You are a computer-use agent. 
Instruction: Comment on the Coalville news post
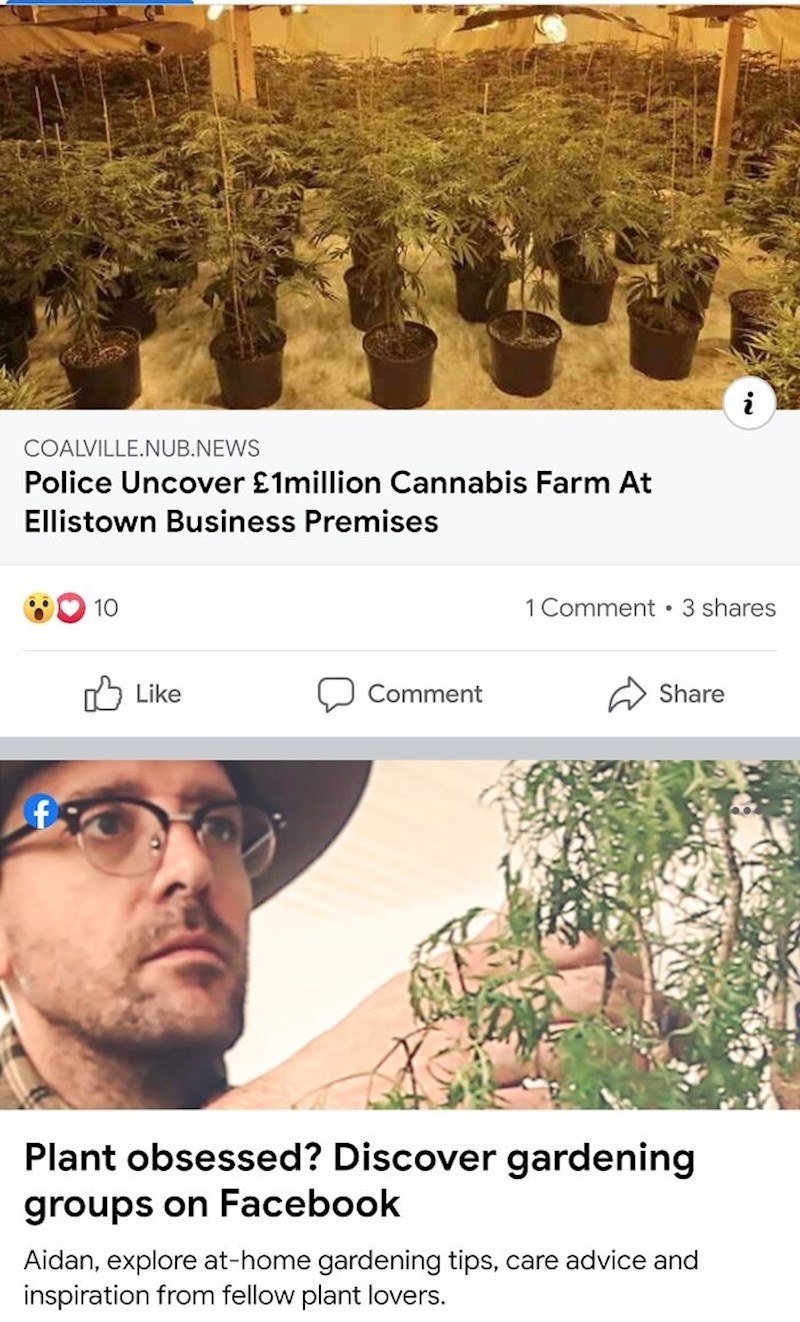[x=400, y=694]
